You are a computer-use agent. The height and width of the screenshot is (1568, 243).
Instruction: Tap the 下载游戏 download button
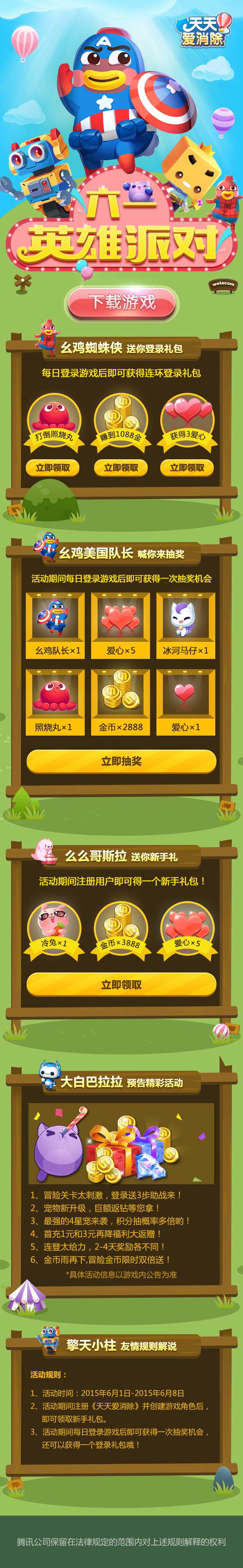click(x=122, y=303)
